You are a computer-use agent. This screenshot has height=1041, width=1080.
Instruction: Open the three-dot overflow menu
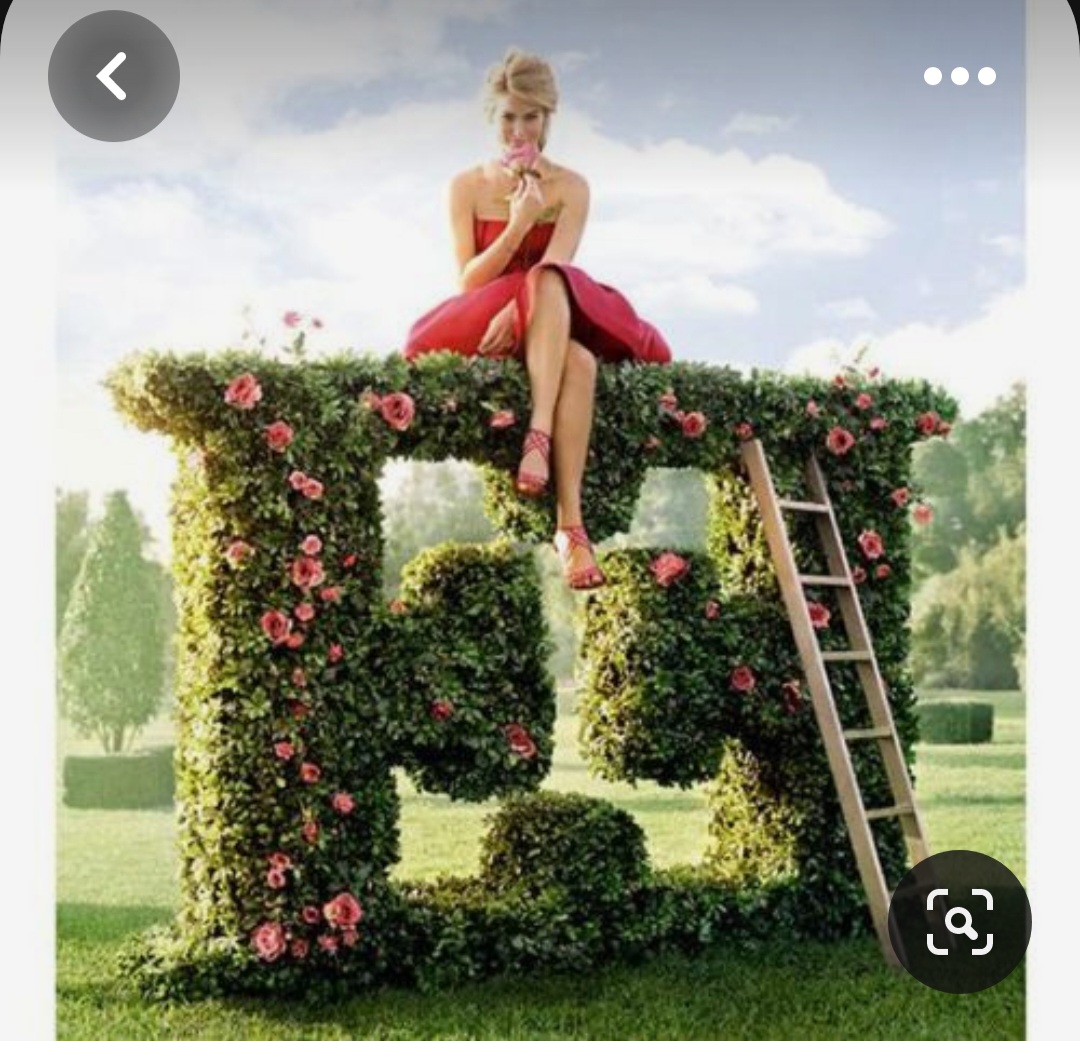pos(959,76)
